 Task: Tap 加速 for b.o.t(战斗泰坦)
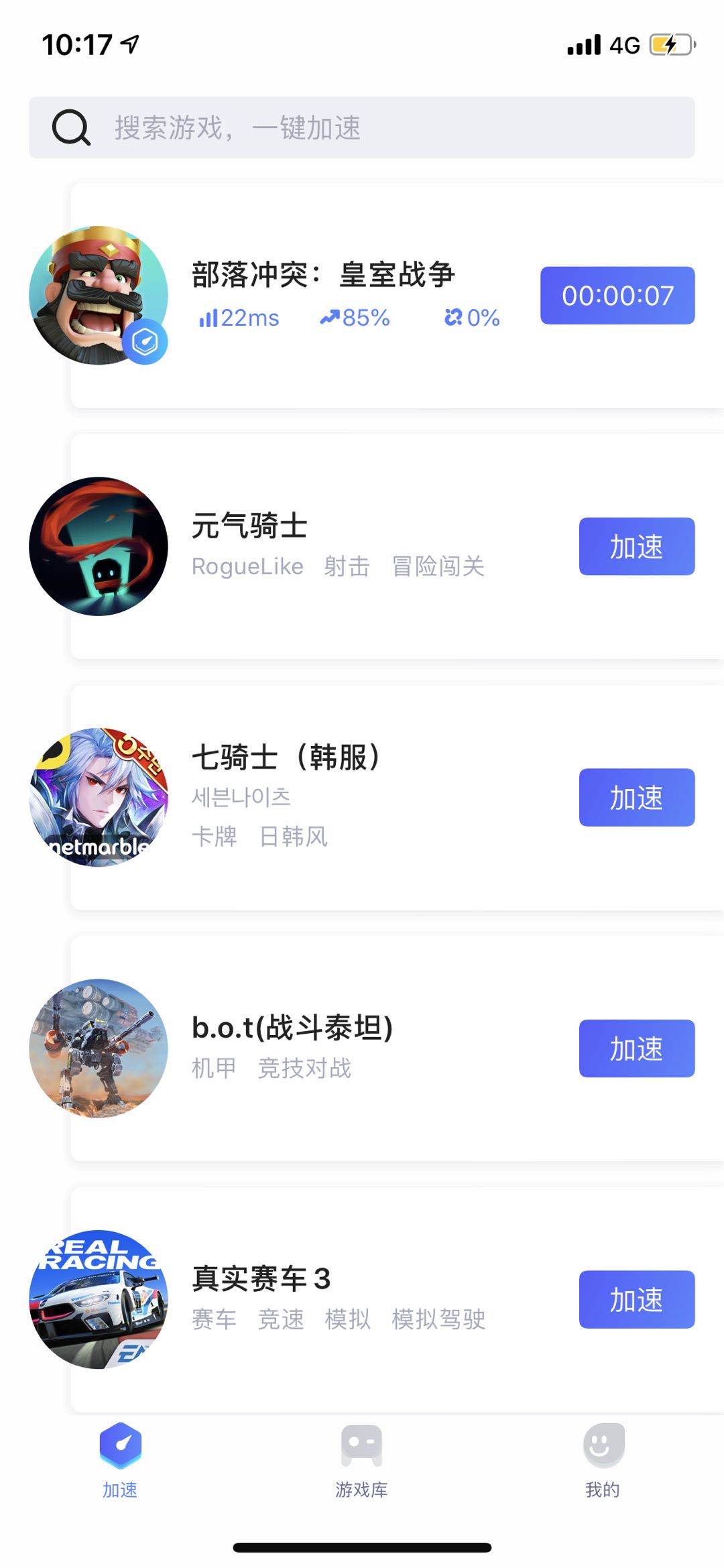tap(636, 1048)
